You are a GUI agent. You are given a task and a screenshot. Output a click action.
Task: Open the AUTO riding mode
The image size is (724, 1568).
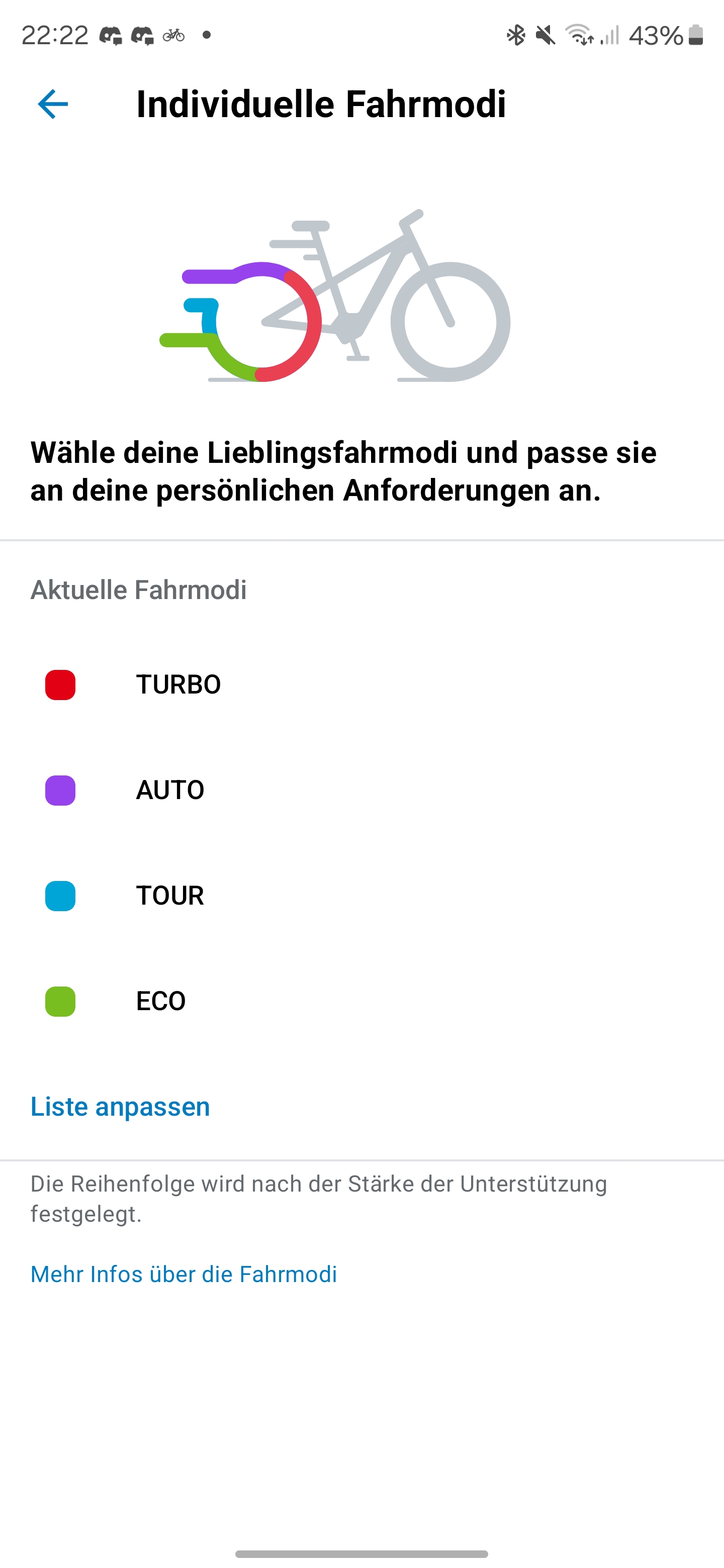click(170, 790)
